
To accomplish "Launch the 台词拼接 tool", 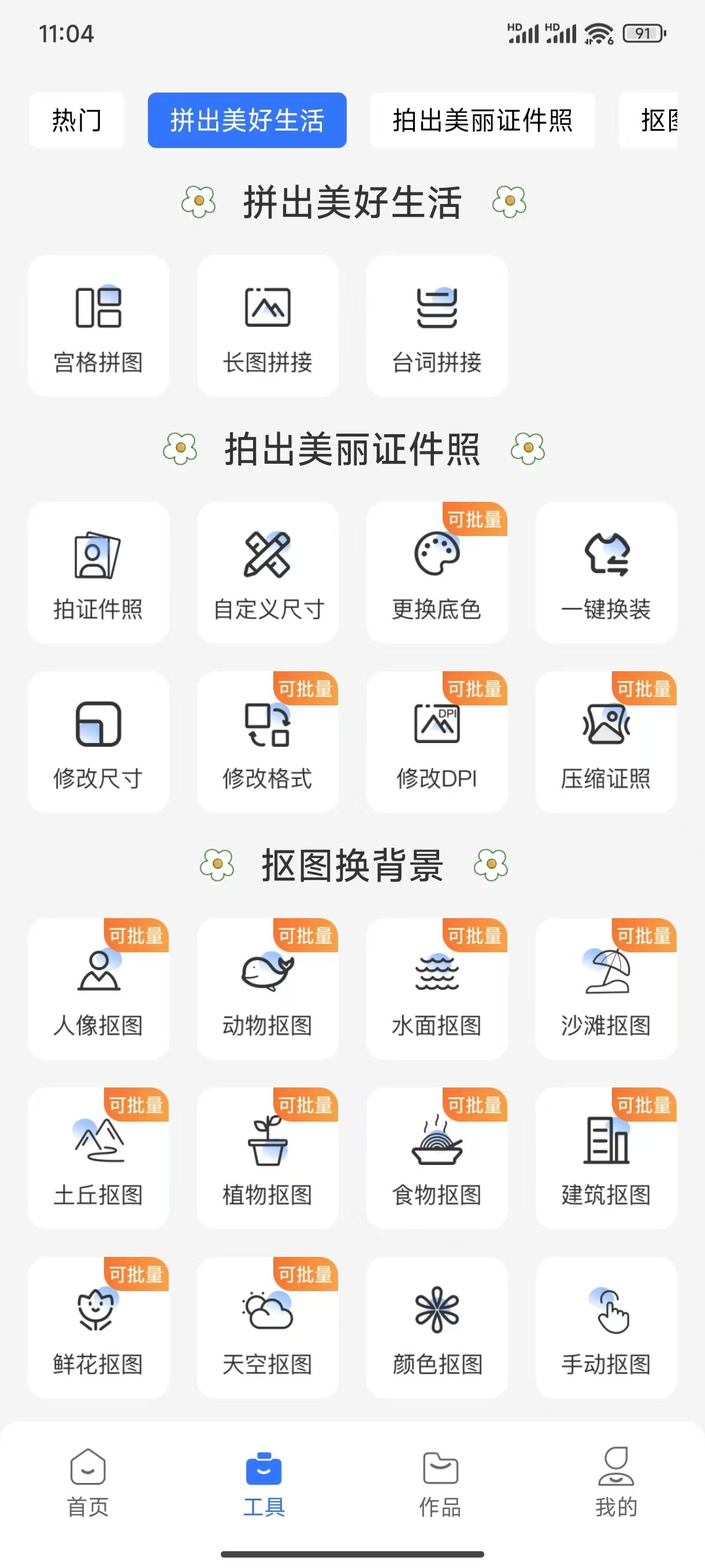I will [x=437, y=326].
